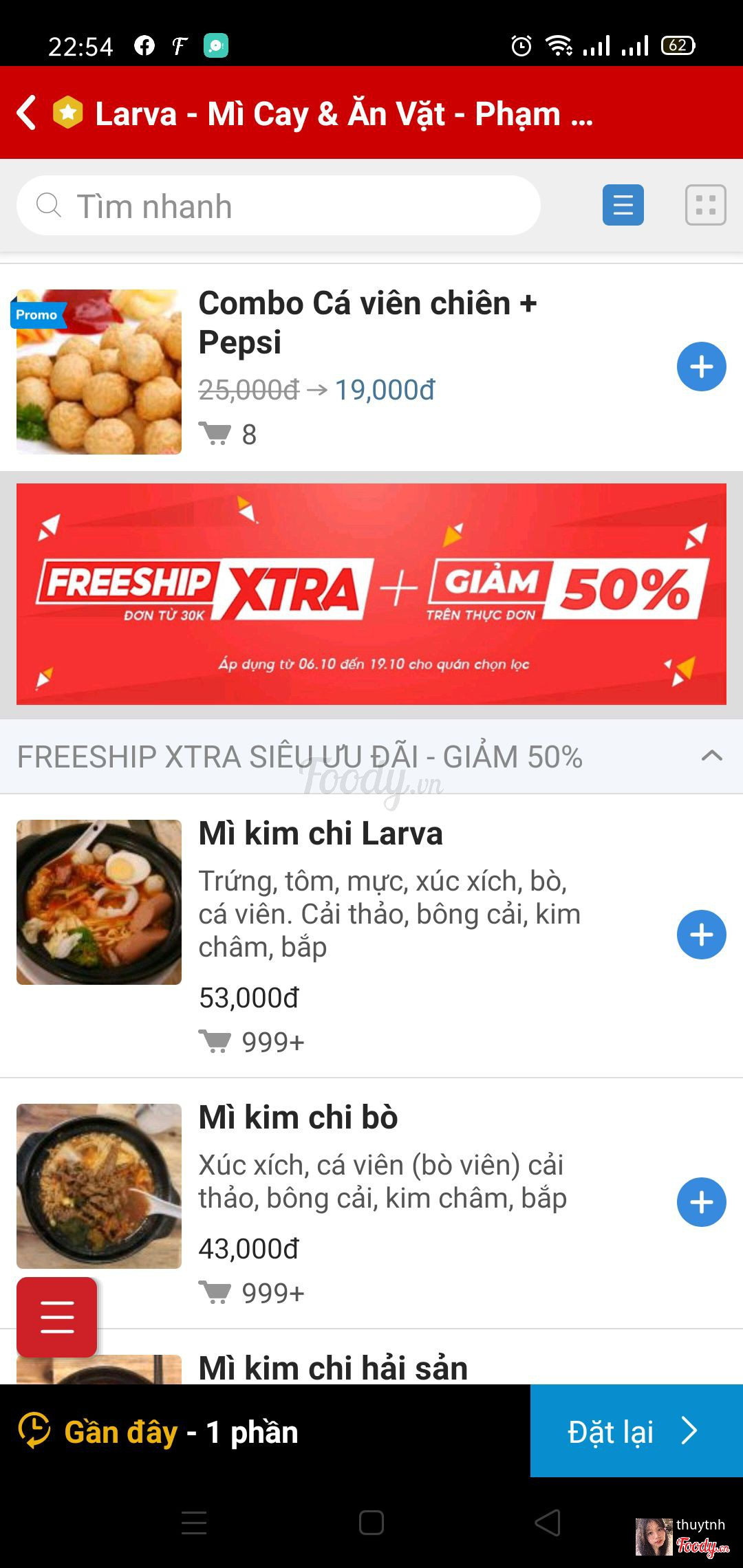Open Mì kim chi Larva dish details
Screen dimensions: 743x1568
(321, 834)
